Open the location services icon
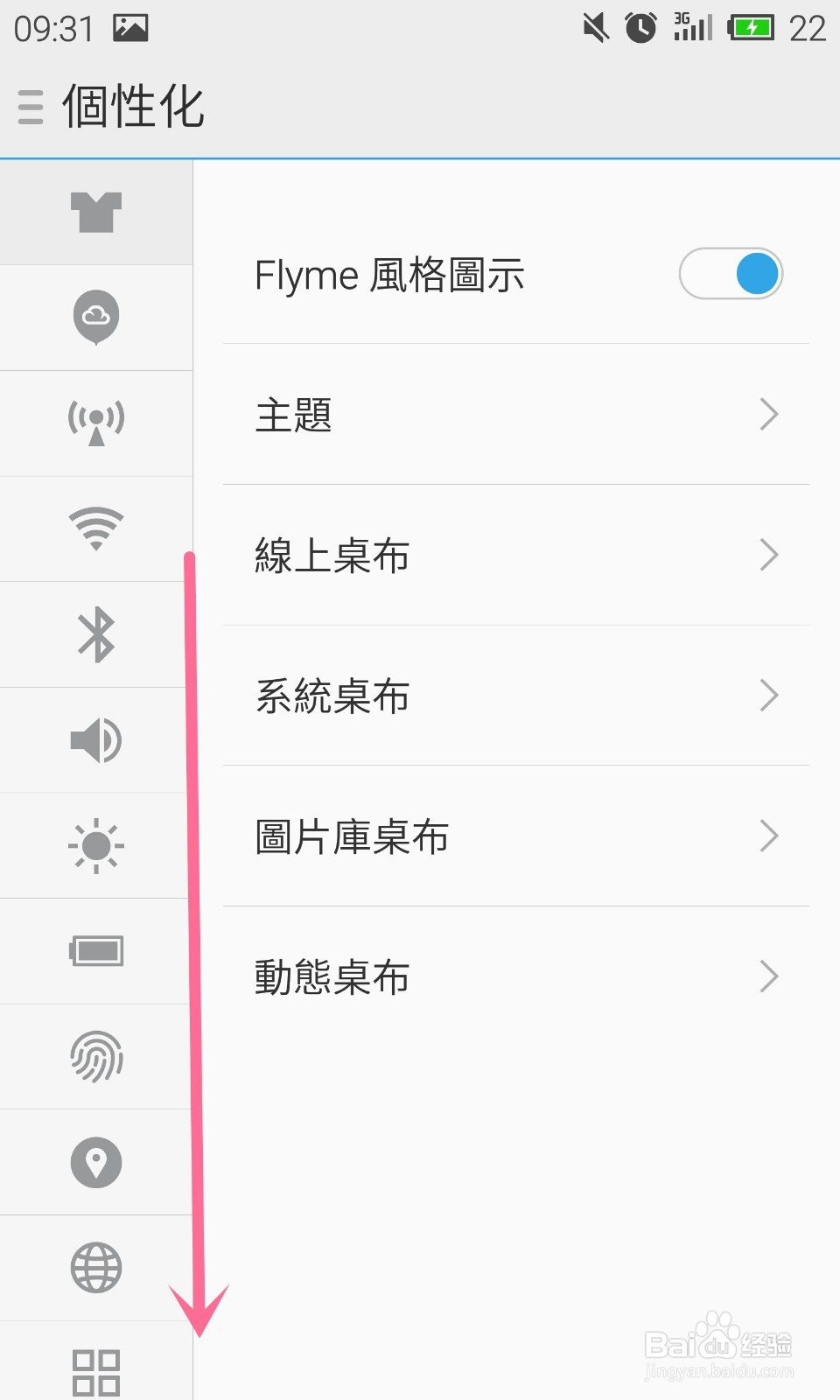The height and width of the screenshot is (1400, 840). point(96,1162)
